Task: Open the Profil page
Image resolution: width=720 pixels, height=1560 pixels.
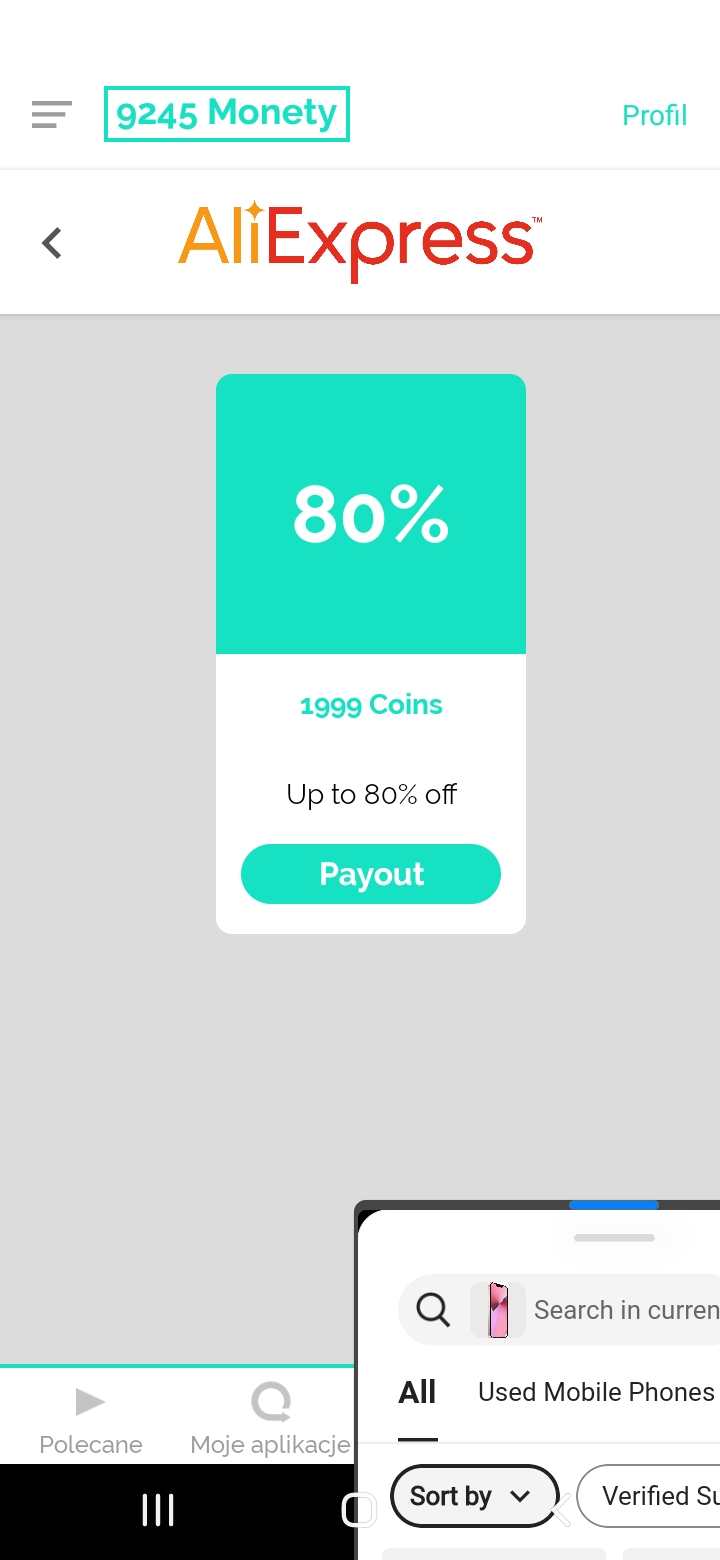Action: pyautogui.click(x=654, y=115)
